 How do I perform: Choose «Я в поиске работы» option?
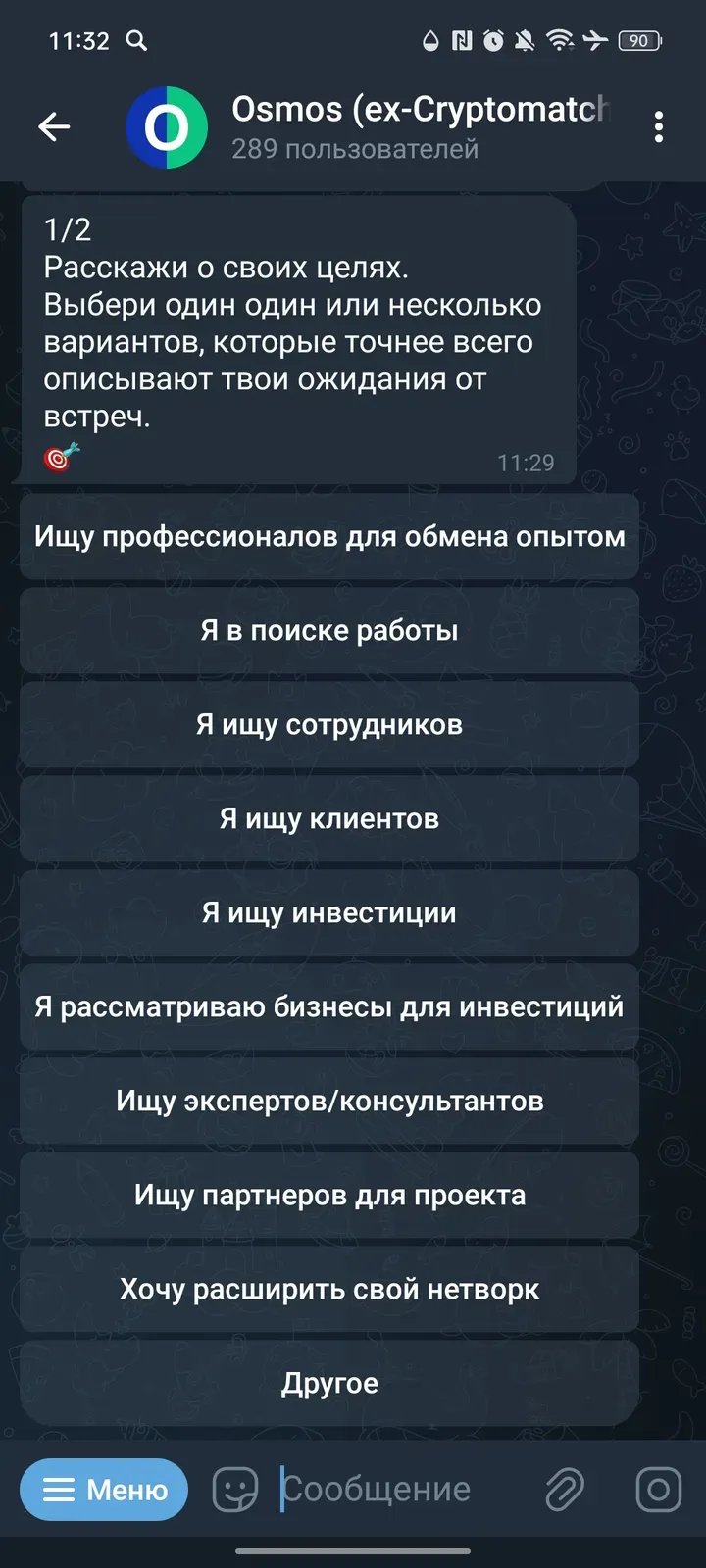(x=329, y=630)
